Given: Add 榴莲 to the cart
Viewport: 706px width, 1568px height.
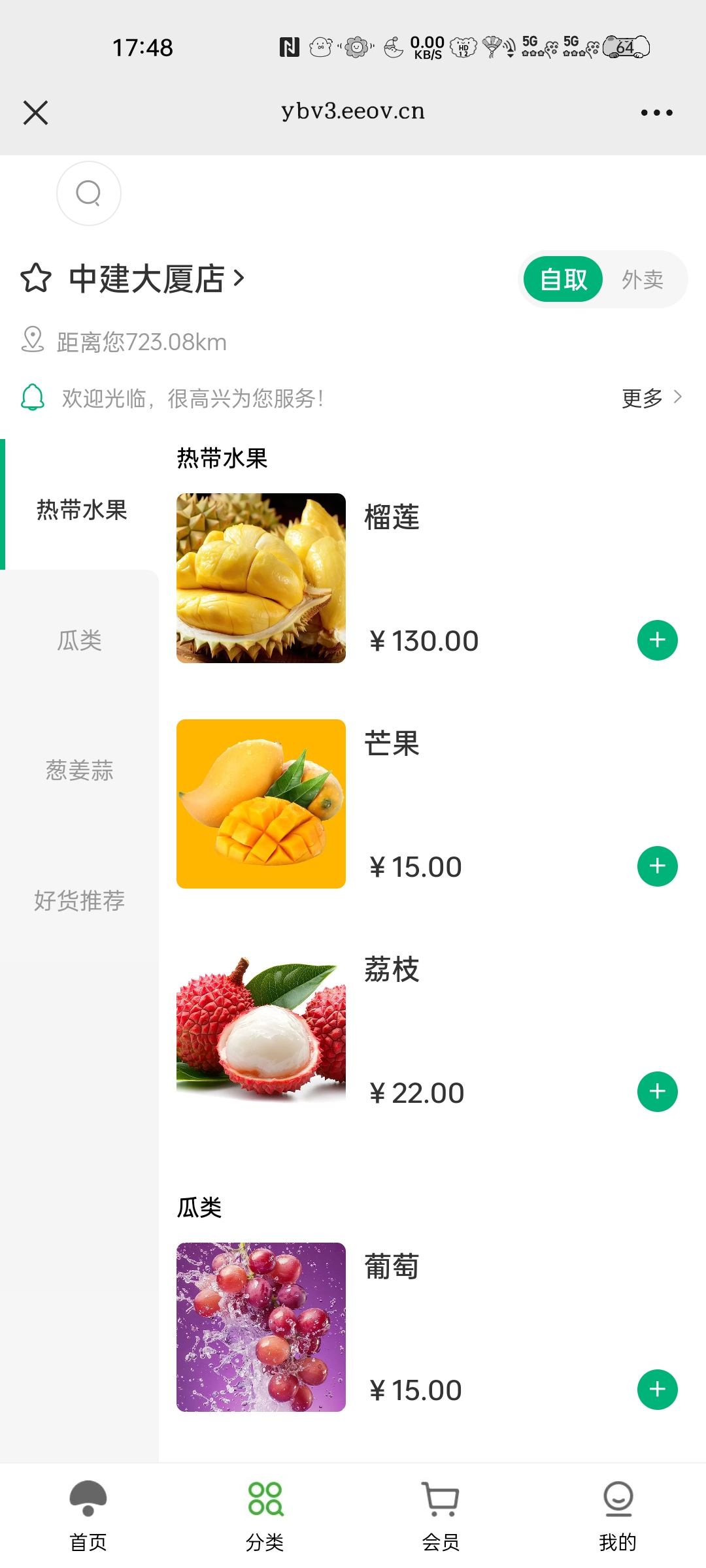Looking at the screenshot, I should pos(657,640).
